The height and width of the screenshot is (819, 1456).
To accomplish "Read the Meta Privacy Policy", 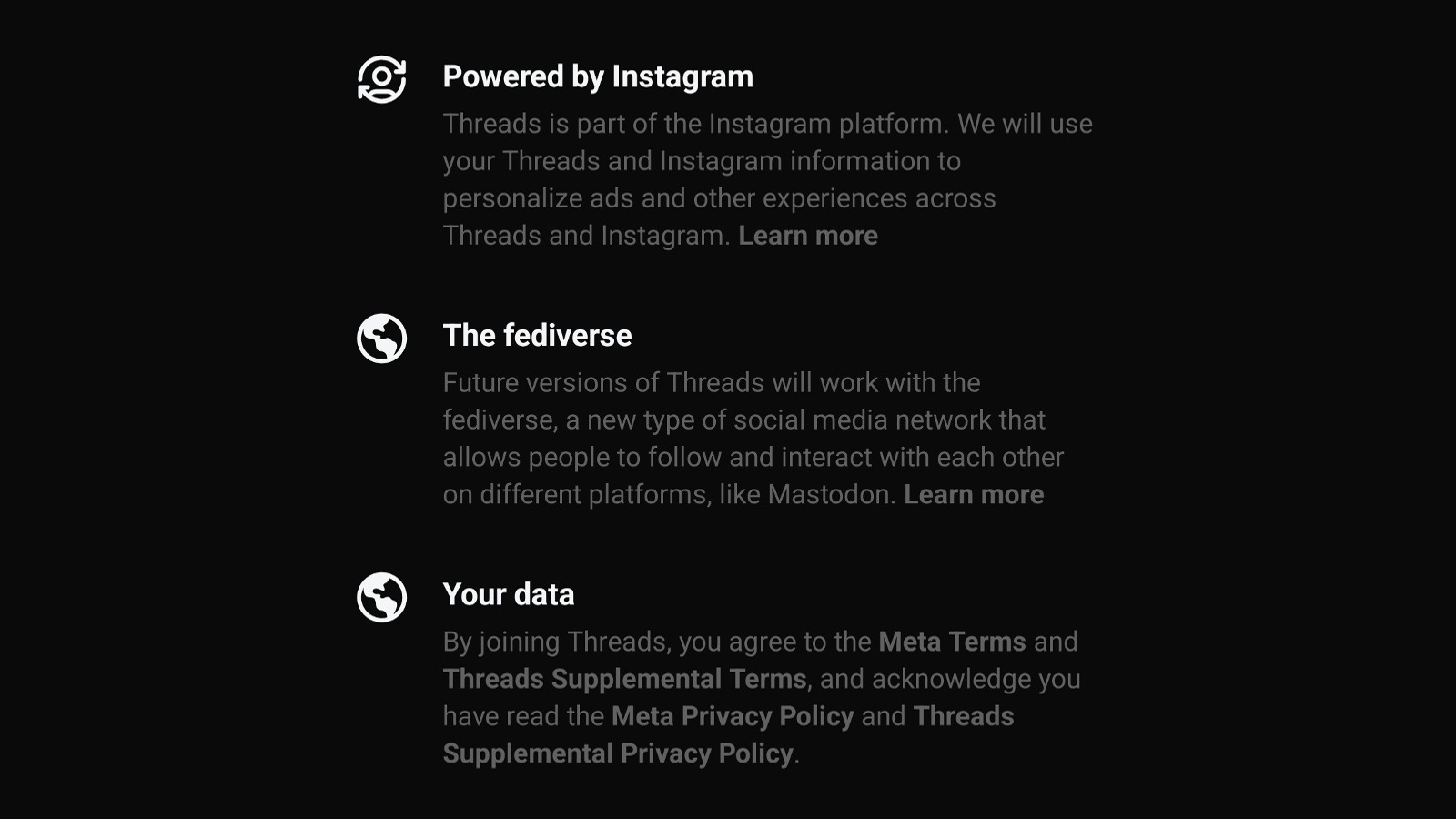I will (732, 716).
